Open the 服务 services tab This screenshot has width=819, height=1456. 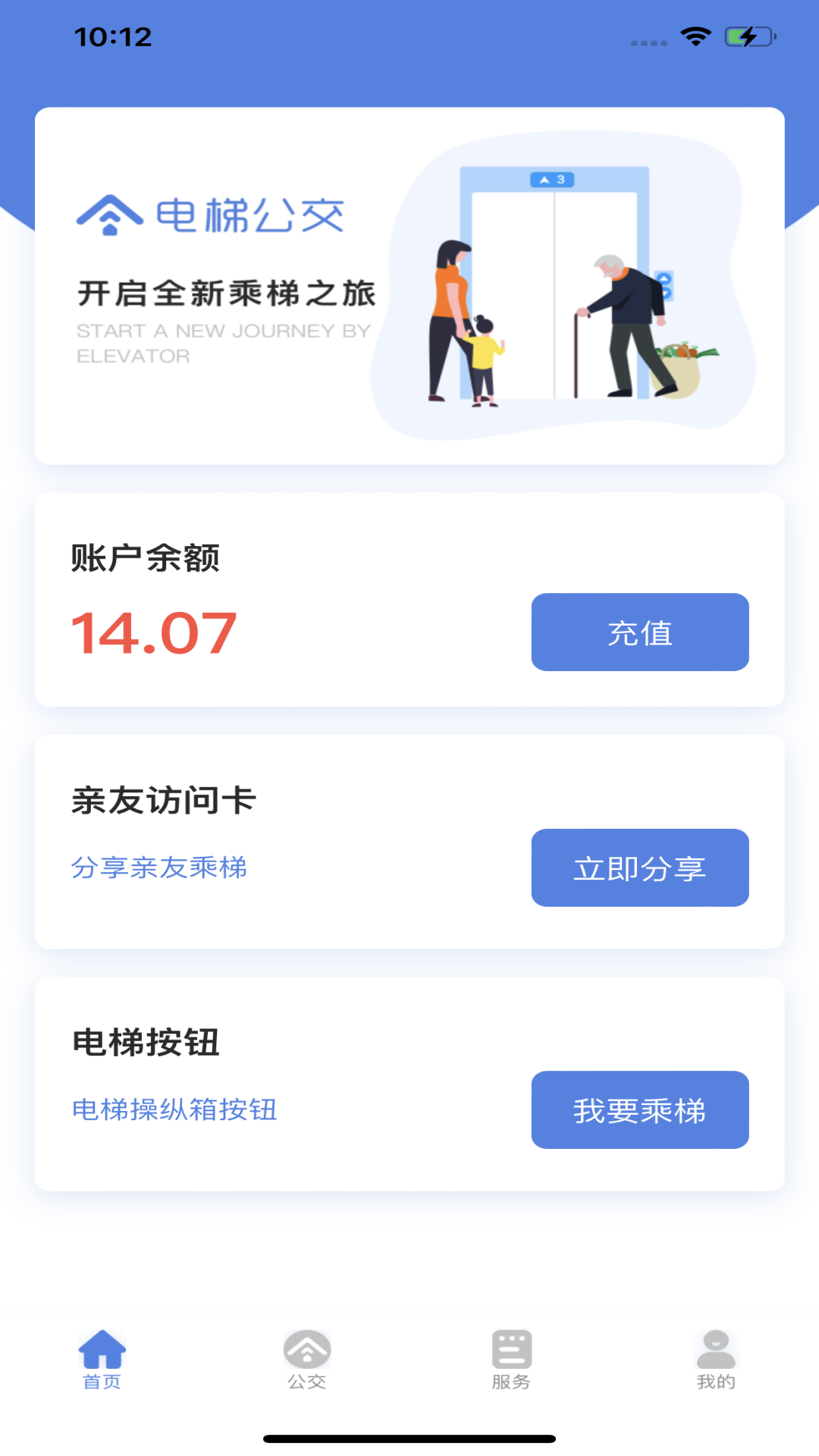pyautogui.click(x=511, y=1359)
